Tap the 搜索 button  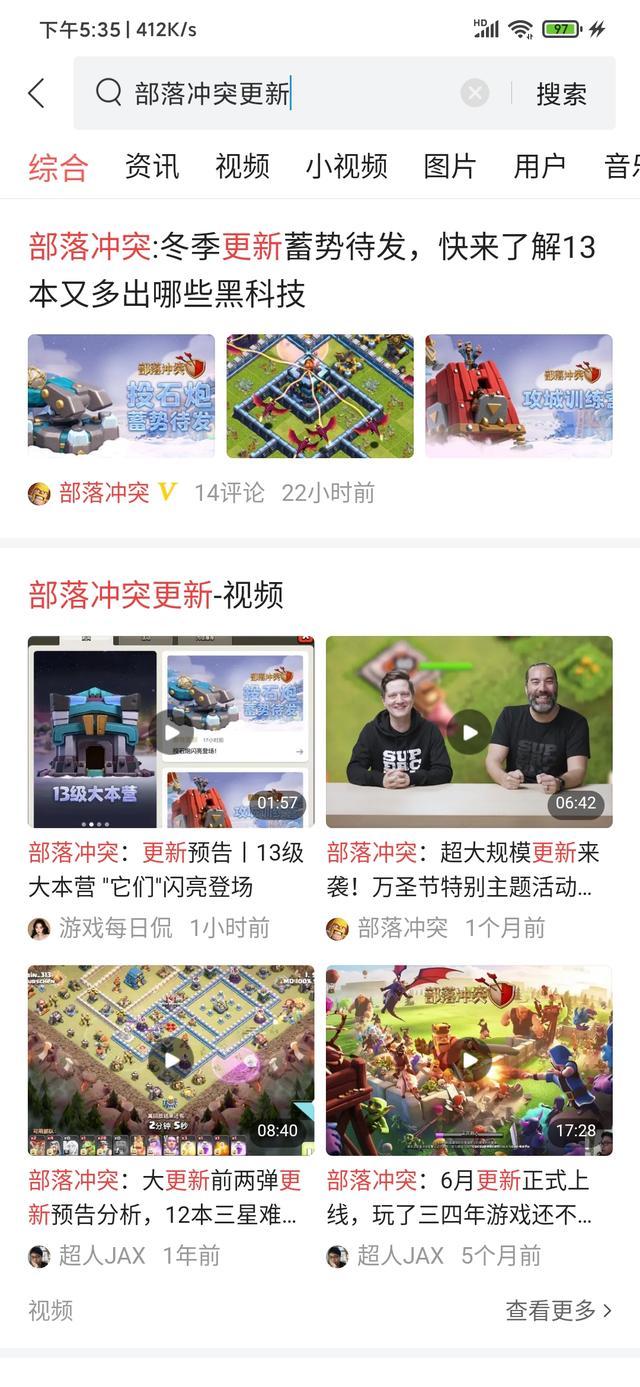coord(561,94)
